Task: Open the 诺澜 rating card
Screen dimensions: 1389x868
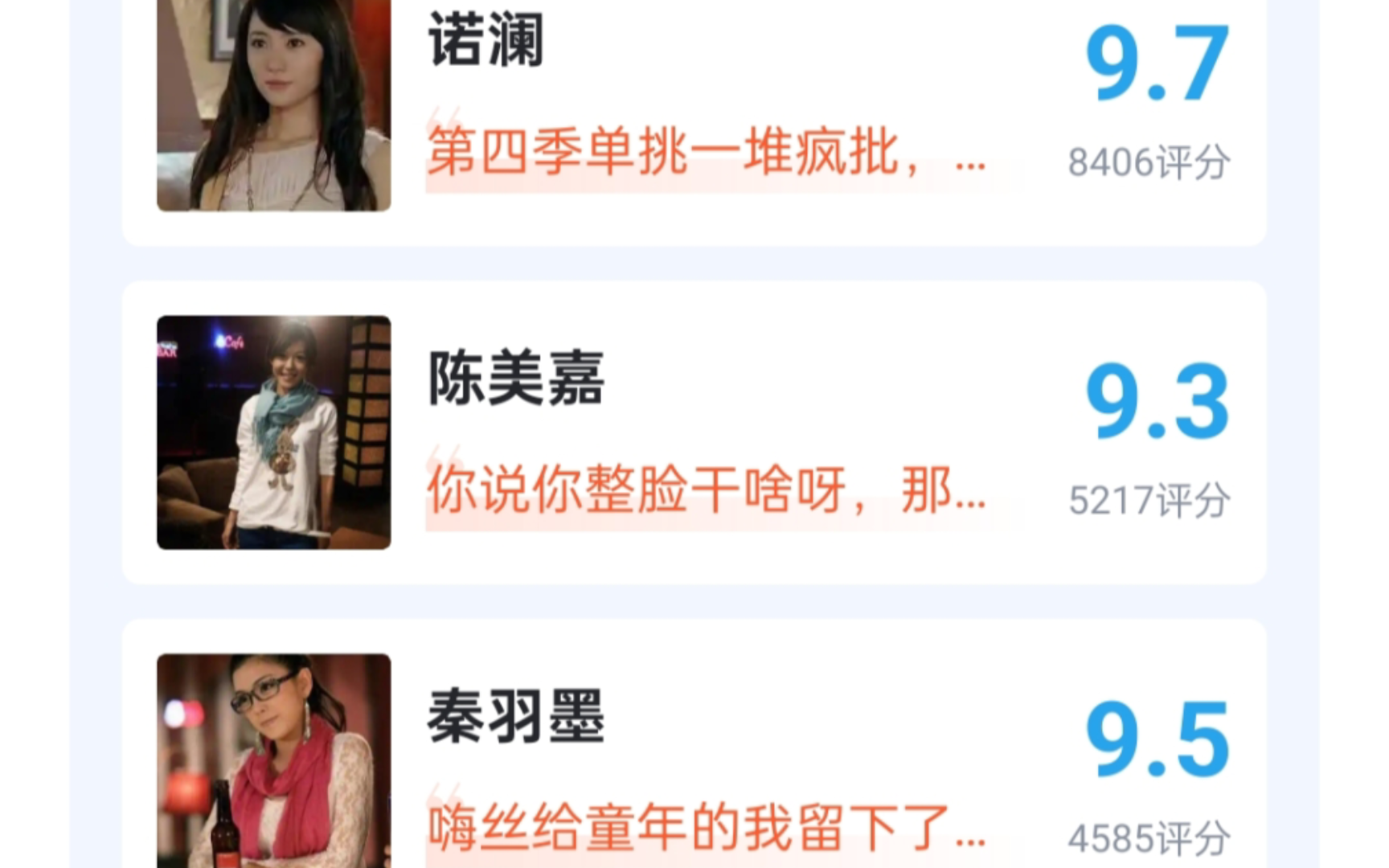Action: click(486, 40)
